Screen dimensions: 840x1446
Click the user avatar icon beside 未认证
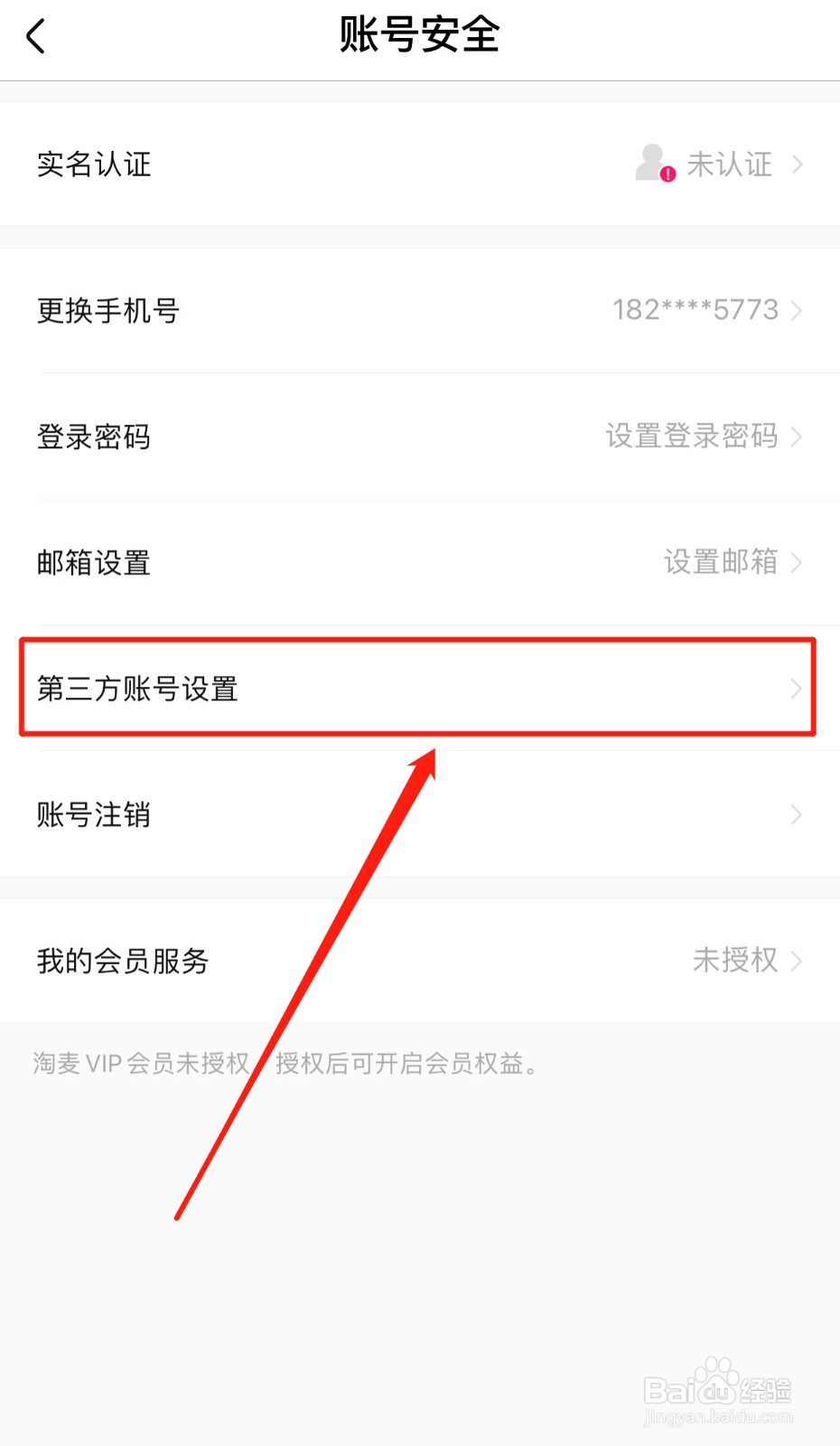pos(650,164)
